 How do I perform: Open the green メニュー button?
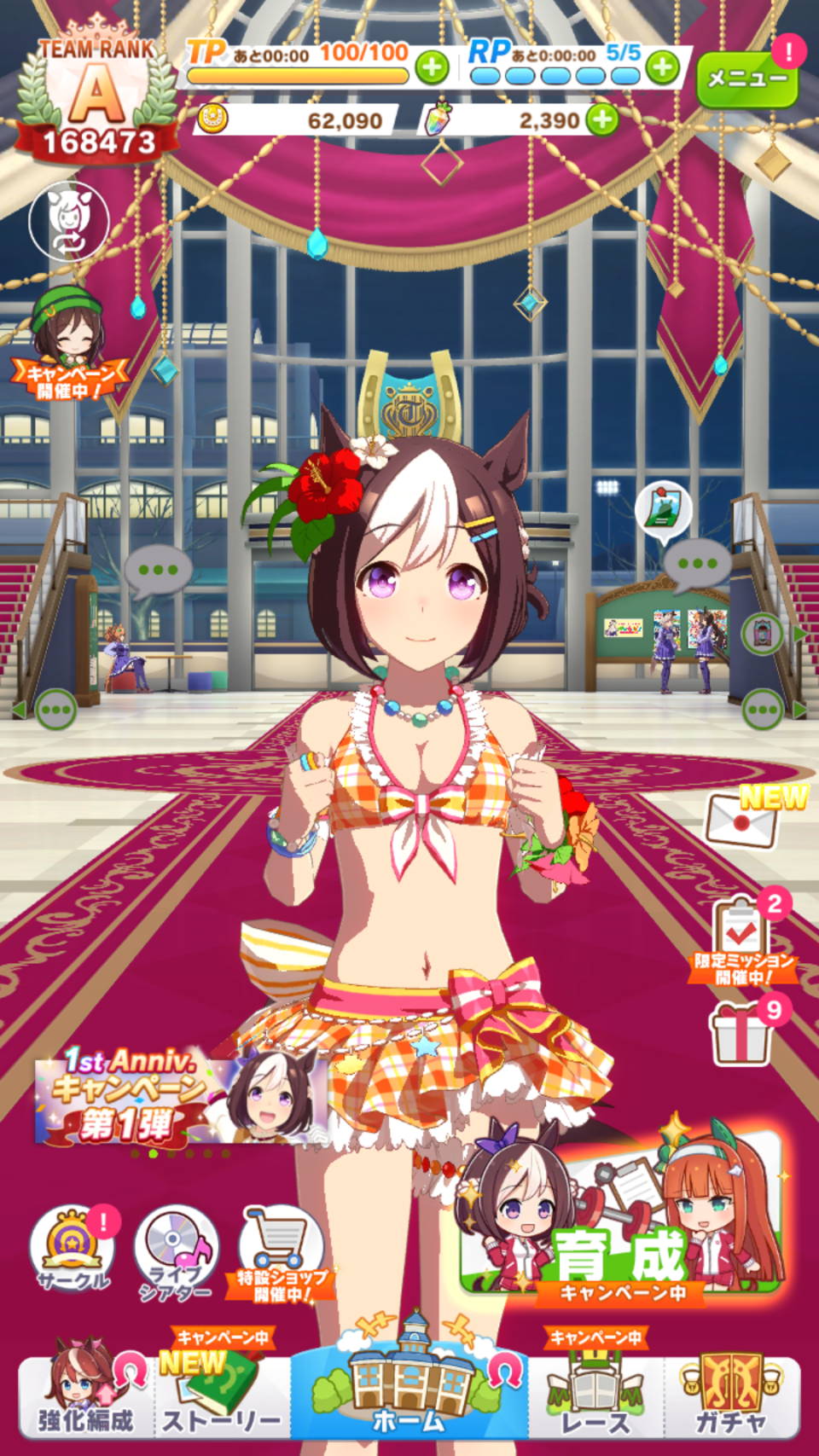pyautogui.click(x=746, y=78)
